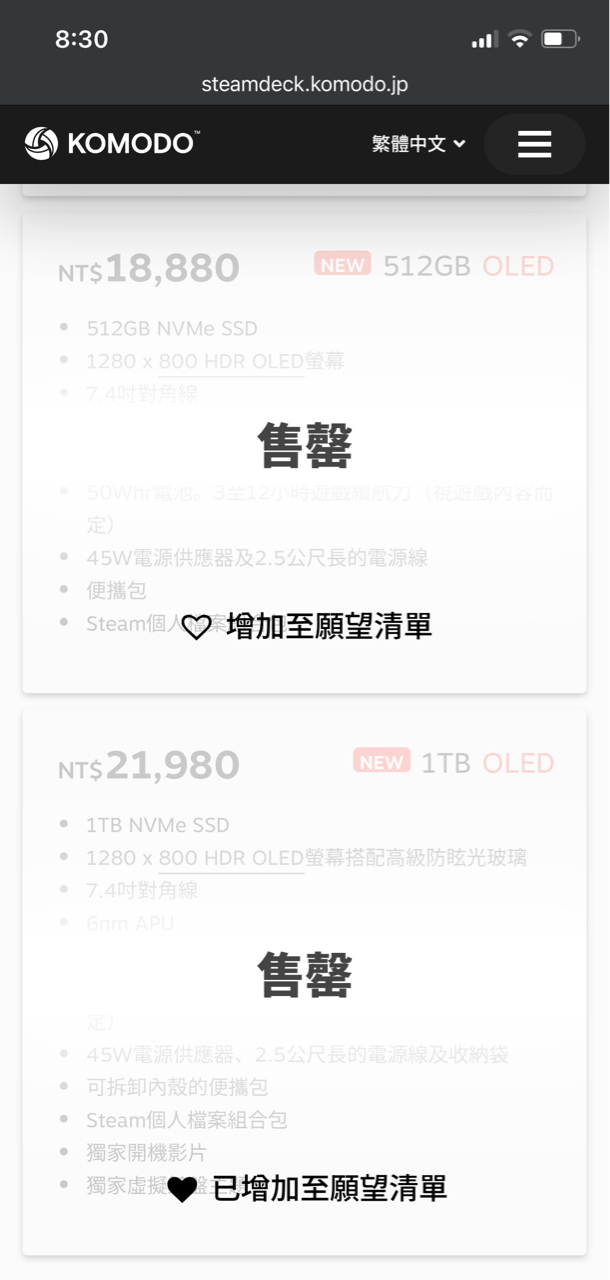Open the hamburger menu
This screenshot has width=610, height=1280.
coord(534,144)
